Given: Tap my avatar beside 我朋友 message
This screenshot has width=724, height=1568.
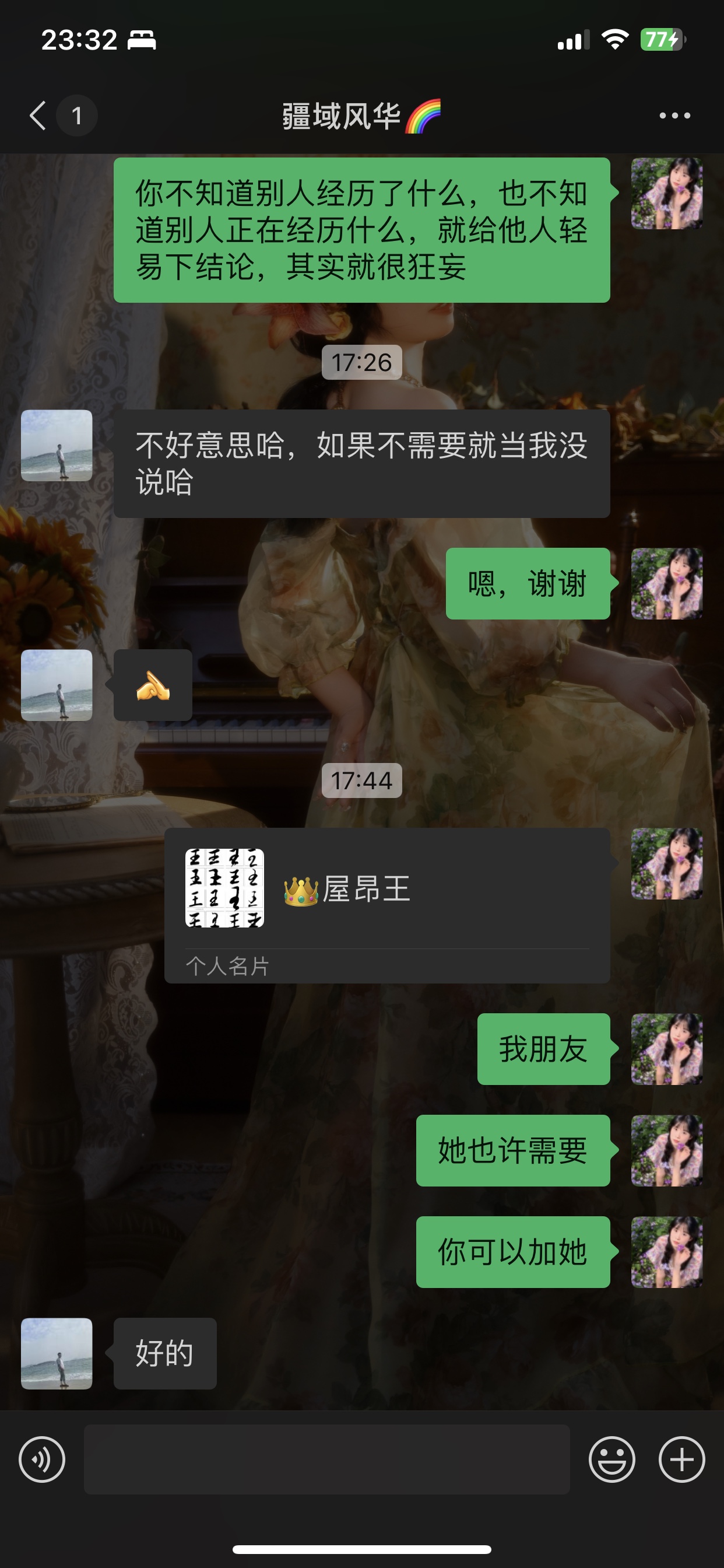Looking at the screenshot, I should [x=667, y=1049].
